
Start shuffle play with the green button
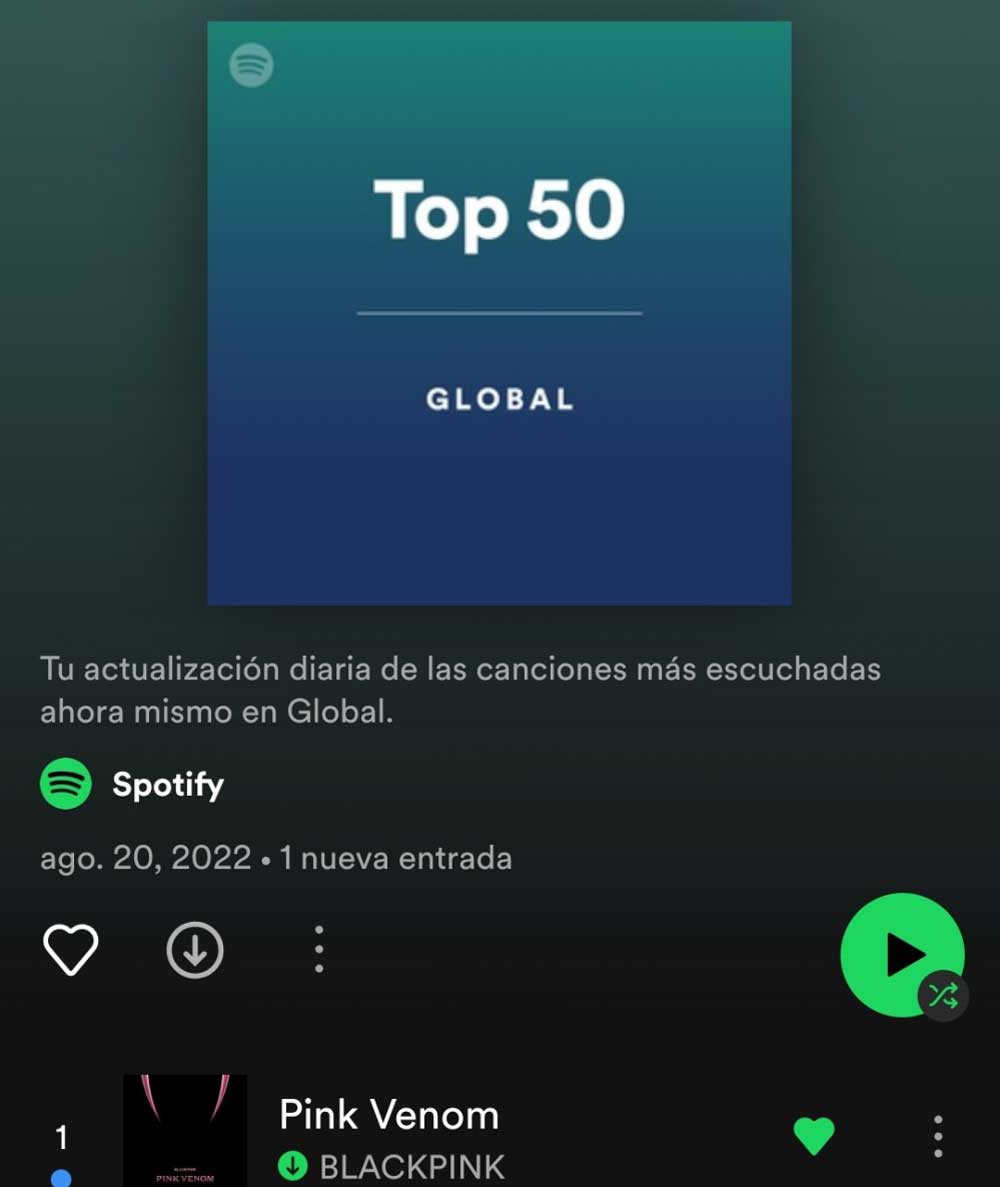[x=902, y=955]
